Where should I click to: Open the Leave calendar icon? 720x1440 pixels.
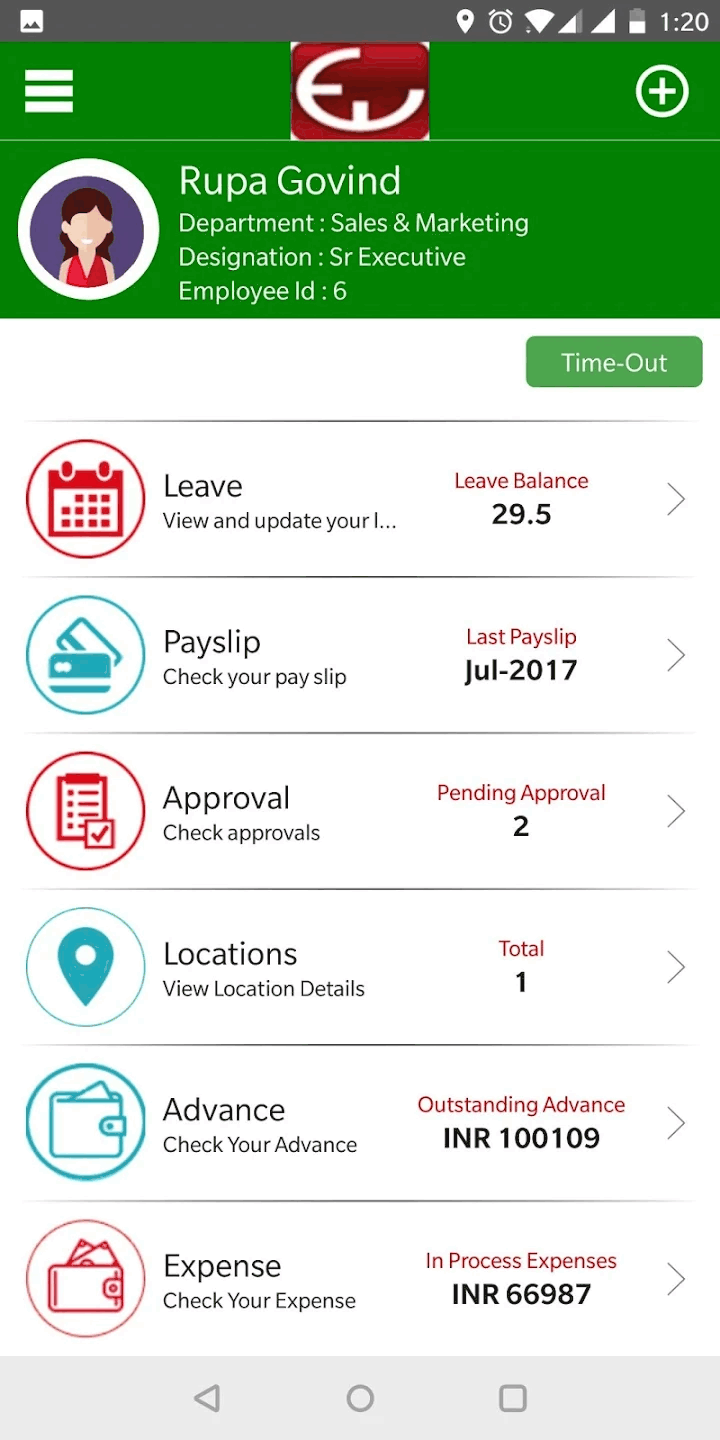pyautogui.click(x=86, y=498)
